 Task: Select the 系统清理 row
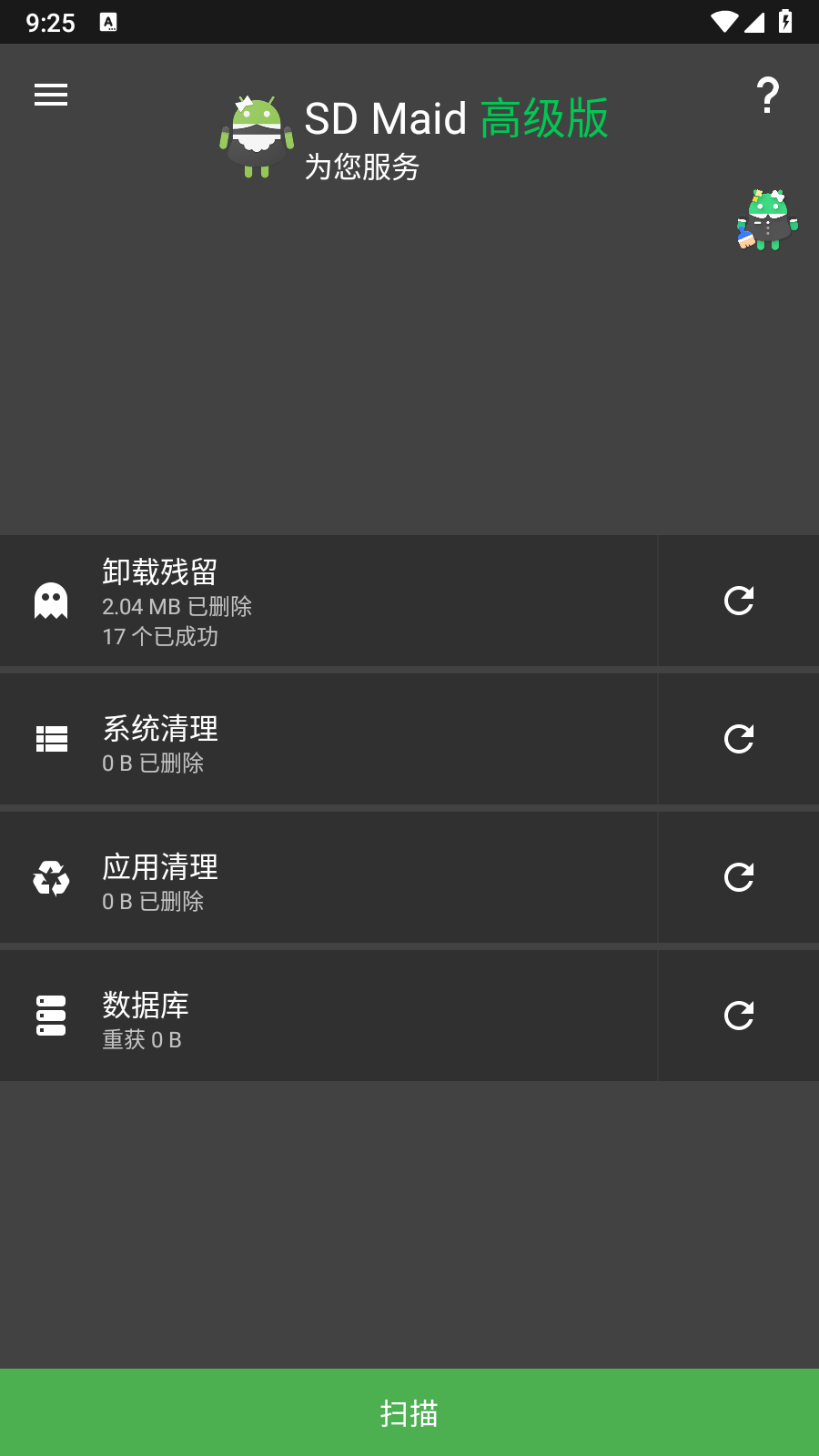tap(328, 738)
